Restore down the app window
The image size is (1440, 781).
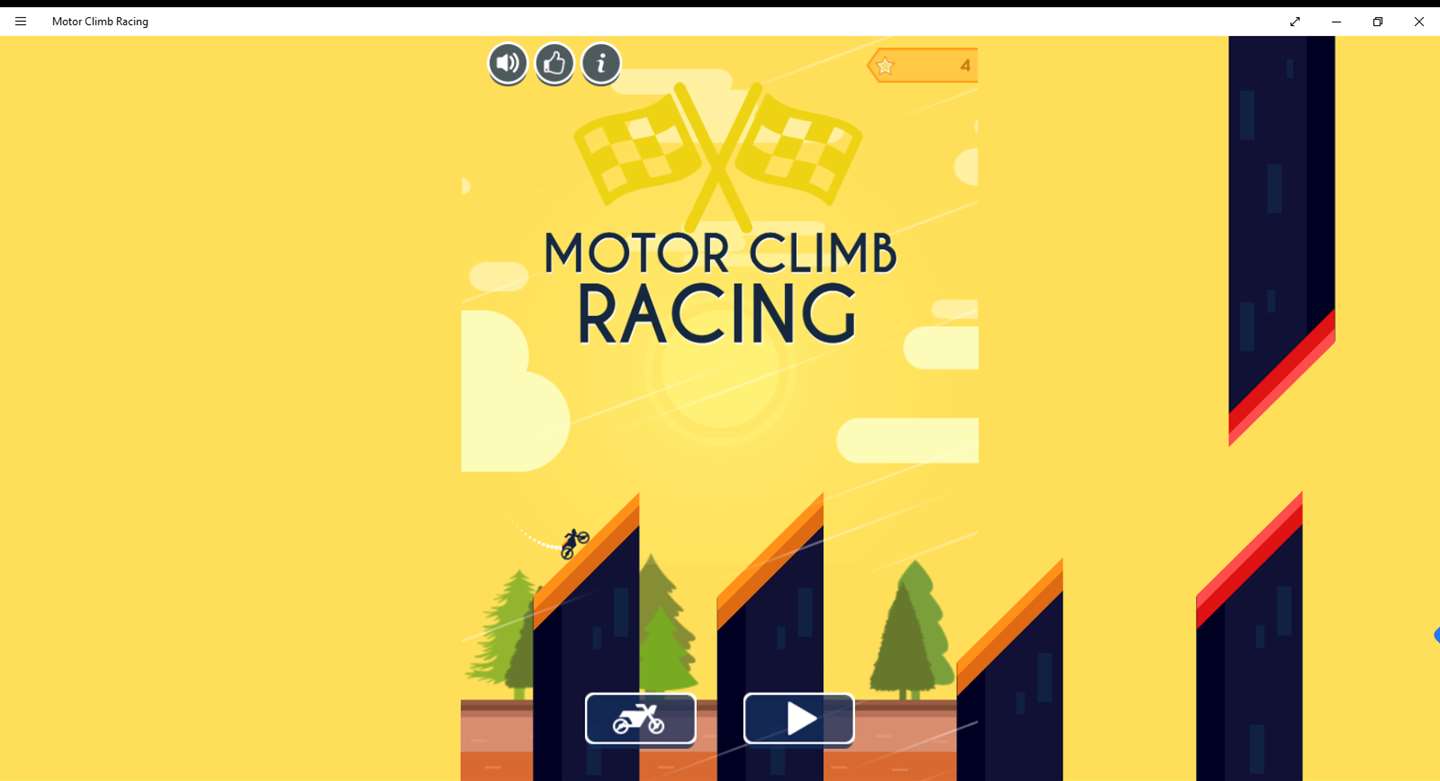[1377, 21]
